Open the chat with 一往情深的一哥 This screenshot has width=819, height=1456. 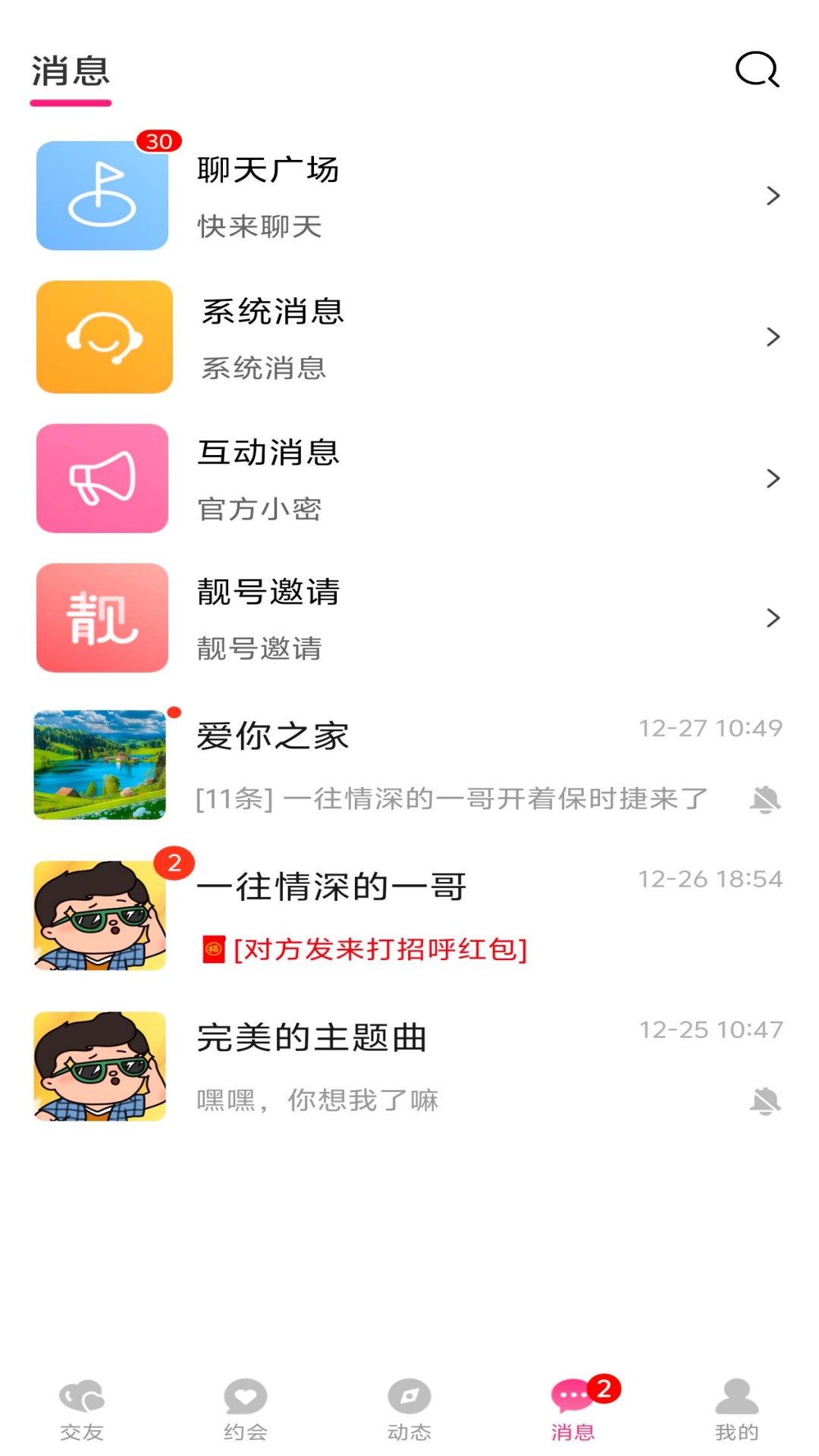[x=409, y=915]
